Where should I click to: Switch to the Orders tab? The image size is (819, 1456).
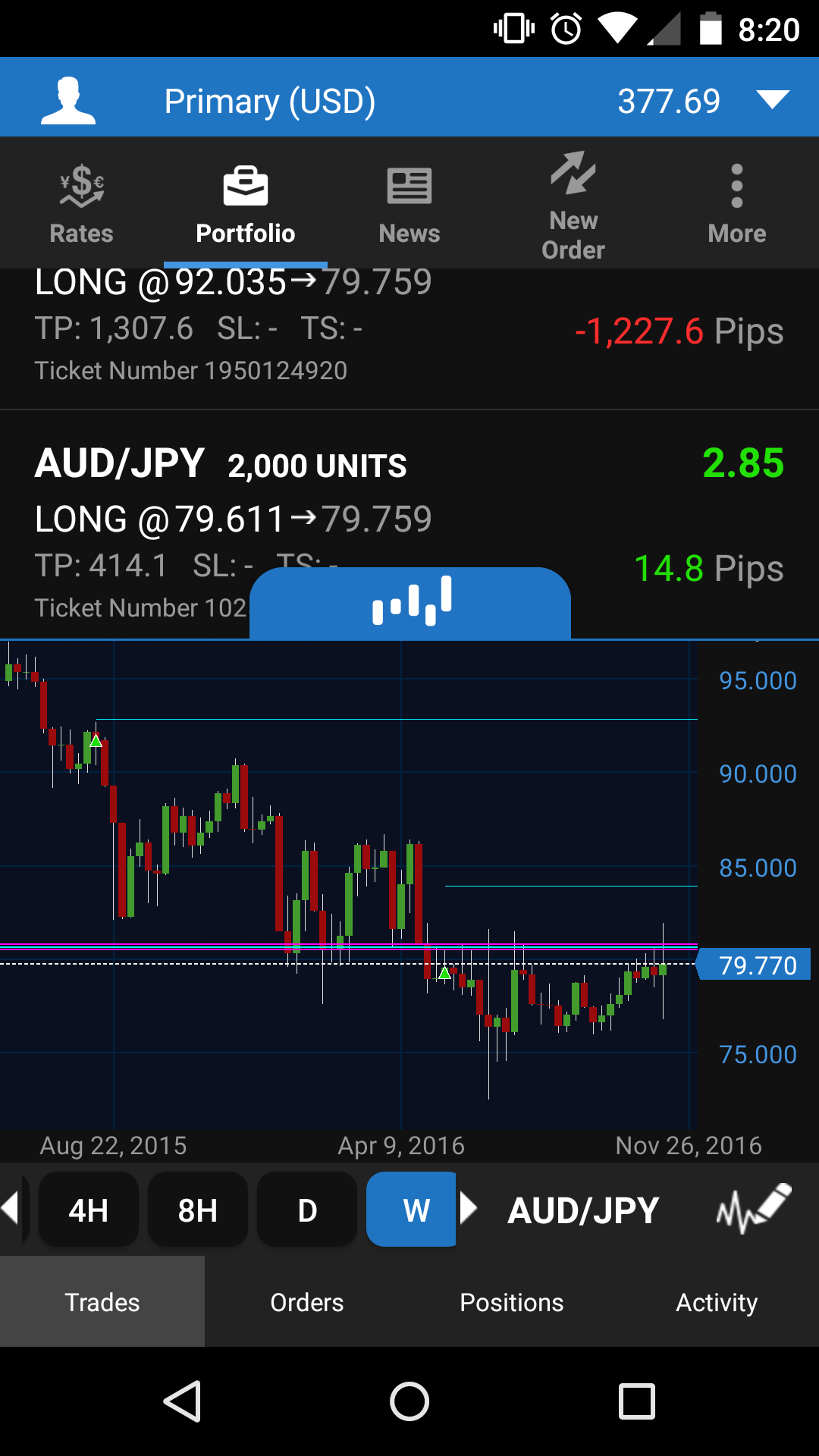(307, 1302)
